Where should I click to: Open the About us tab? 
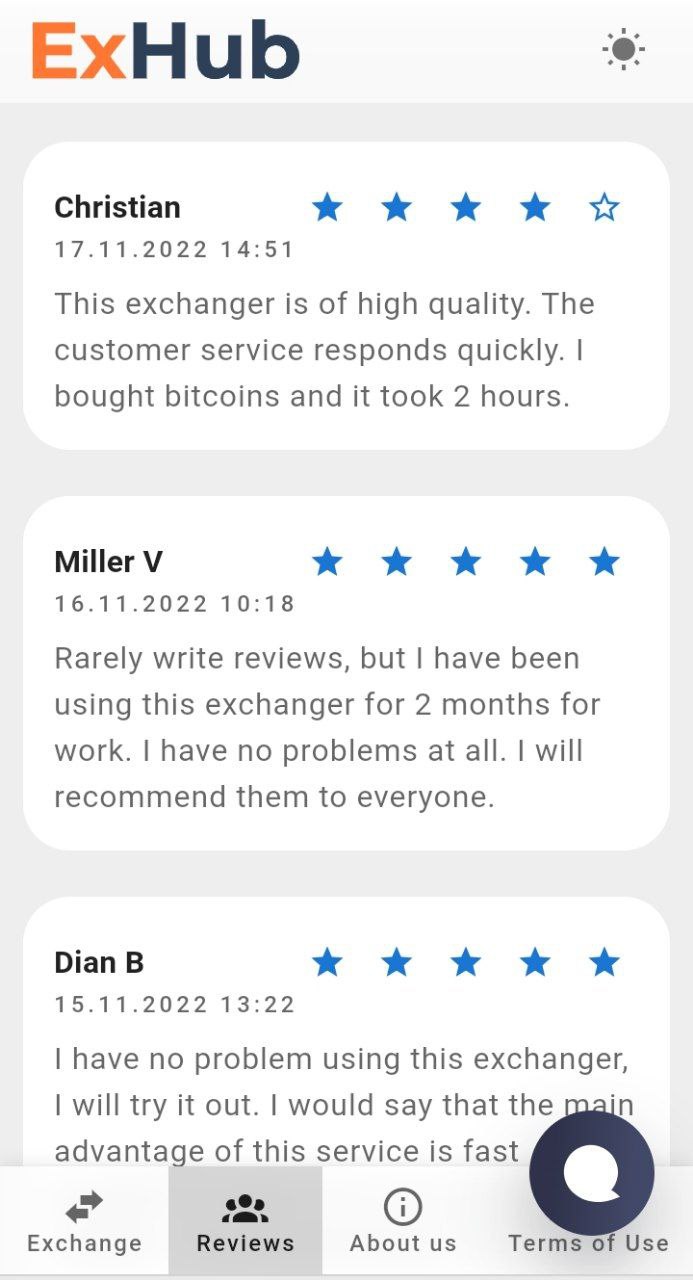[x=403, y=1221]
